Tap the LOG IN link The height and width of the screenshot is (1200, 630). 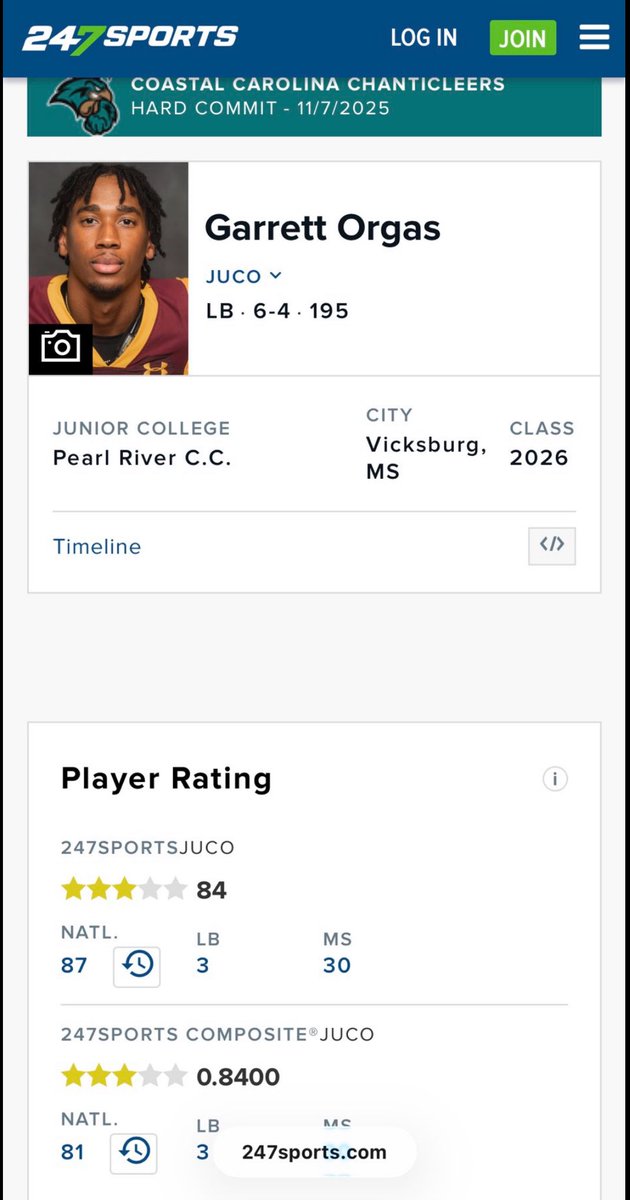tap(423, 38)
